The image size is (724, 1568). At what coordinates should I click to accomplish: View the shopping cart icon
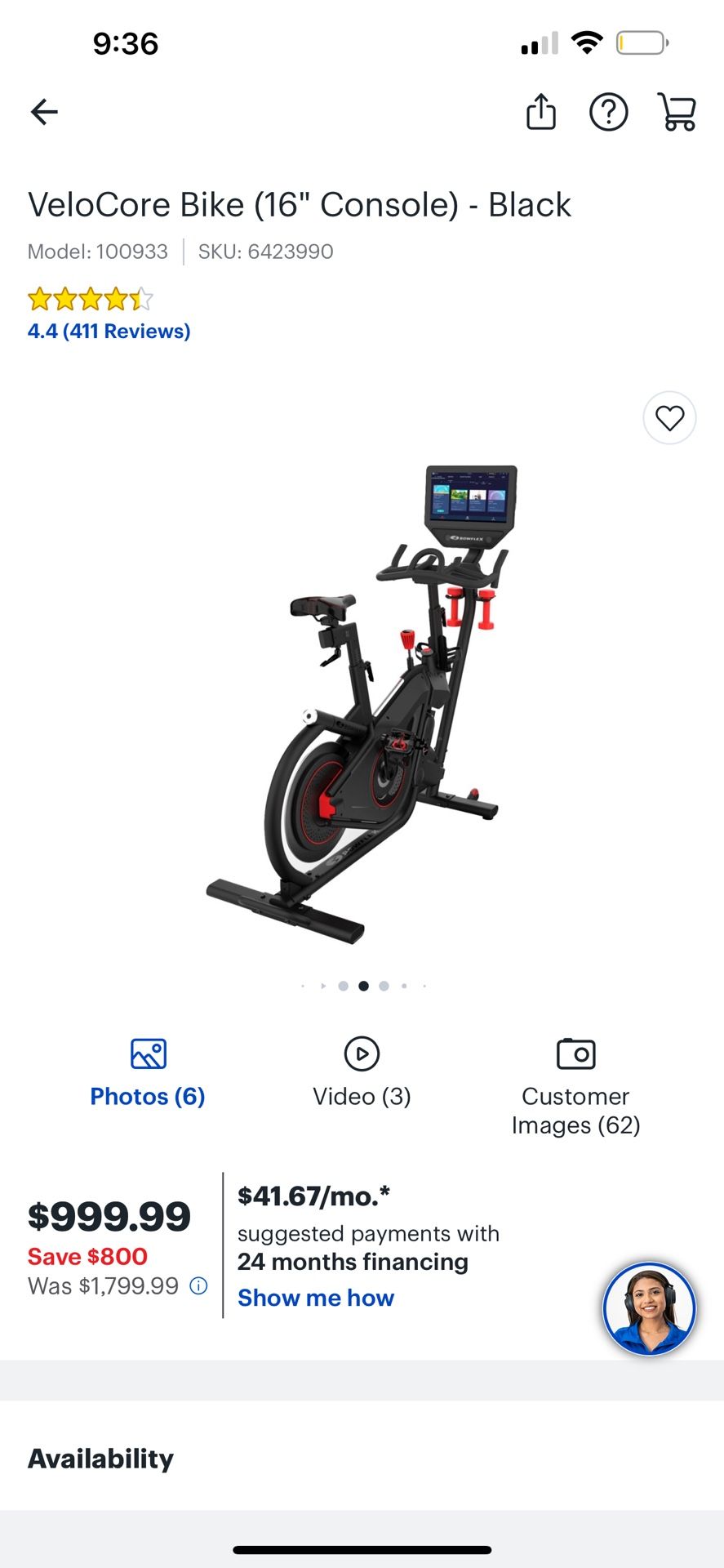click(x=676, y=113)
